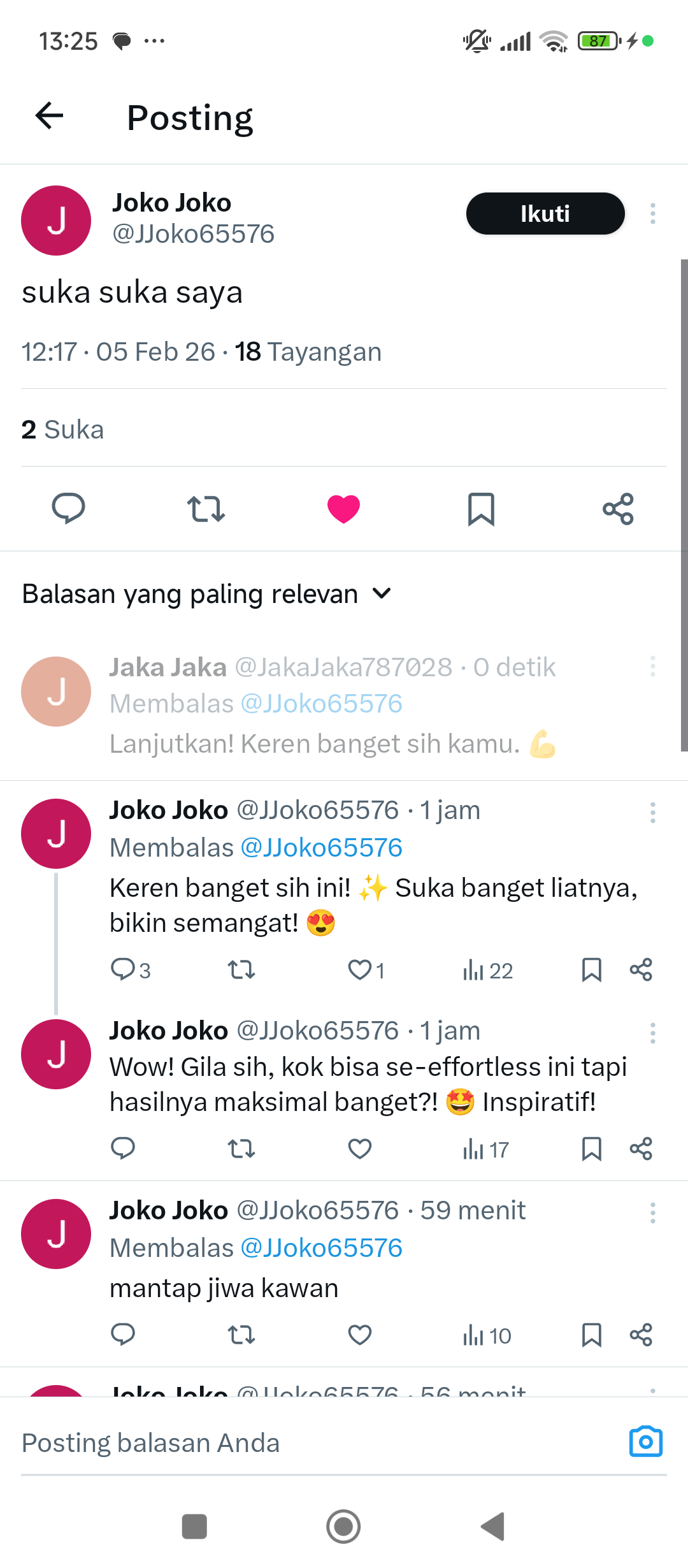The image size is (688, 1568).
Task: Share the "mantap jiwa kawan" reply
Action: click(x=641, y=1335)
